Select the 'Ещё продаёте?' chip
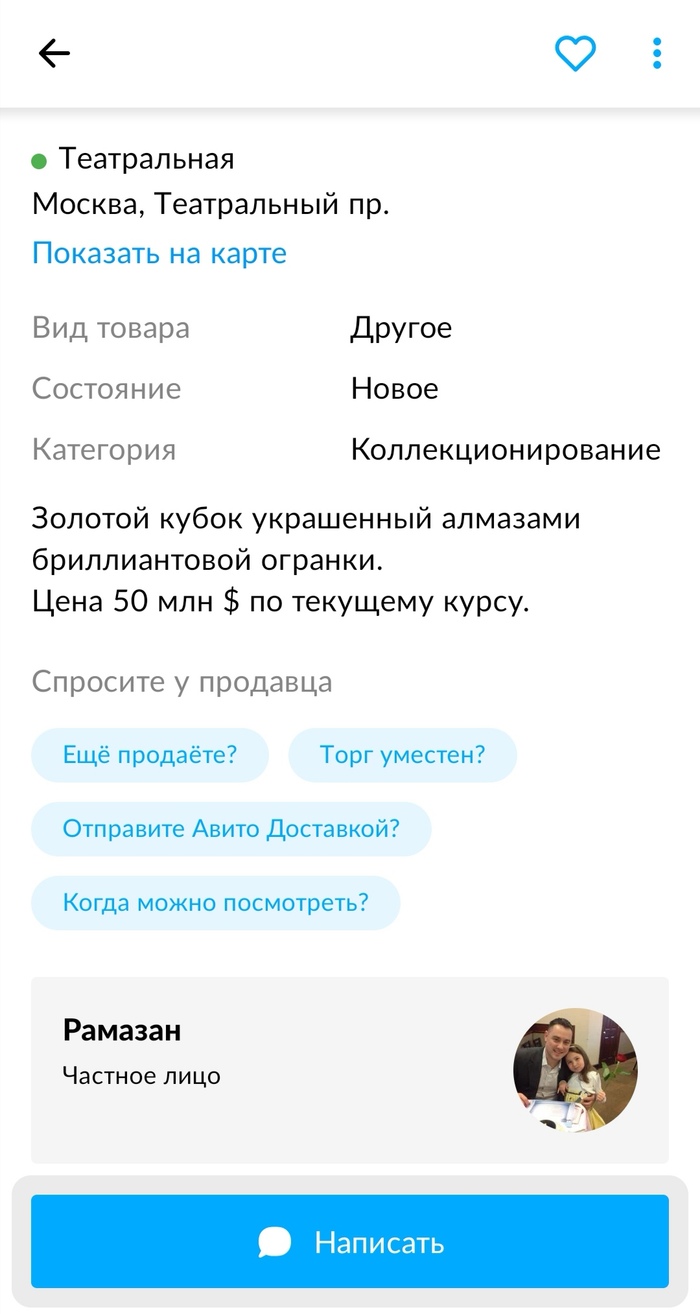 click(x=150, y=754)
